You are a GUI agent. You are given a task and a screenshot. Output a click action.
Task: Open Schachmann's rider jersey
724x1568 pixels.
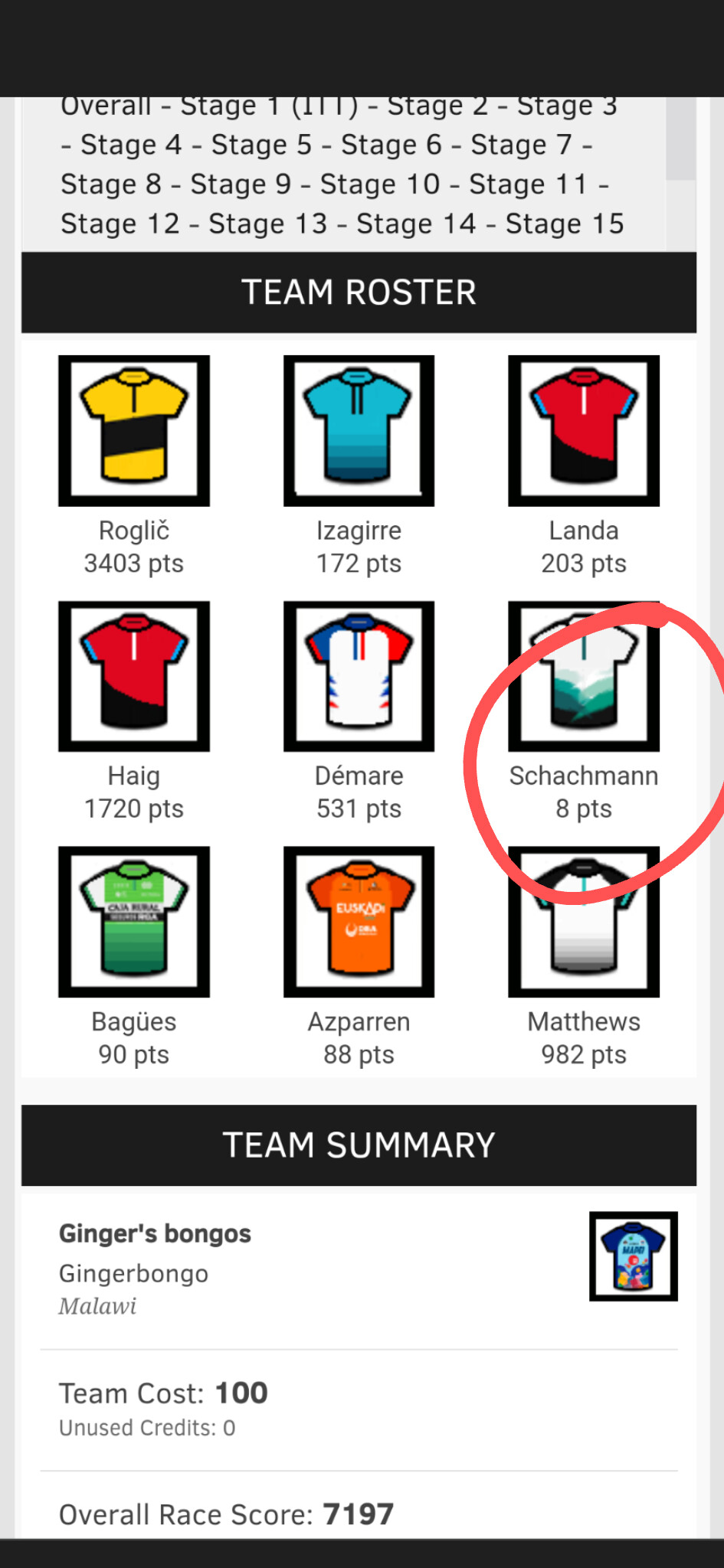tap(584, 676)
